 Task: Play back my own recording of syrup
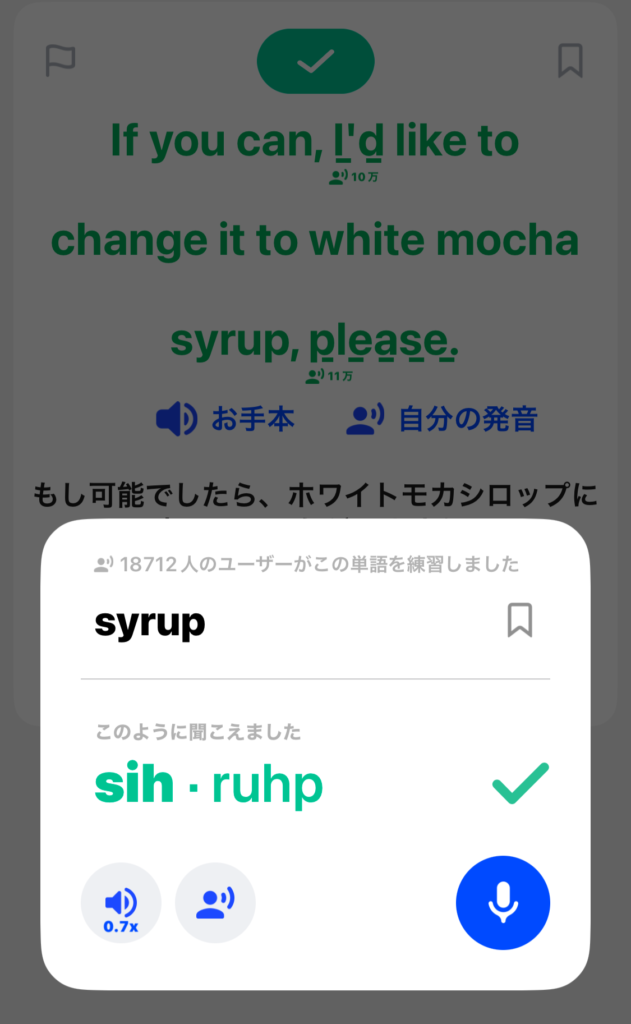tap(215, 903)
